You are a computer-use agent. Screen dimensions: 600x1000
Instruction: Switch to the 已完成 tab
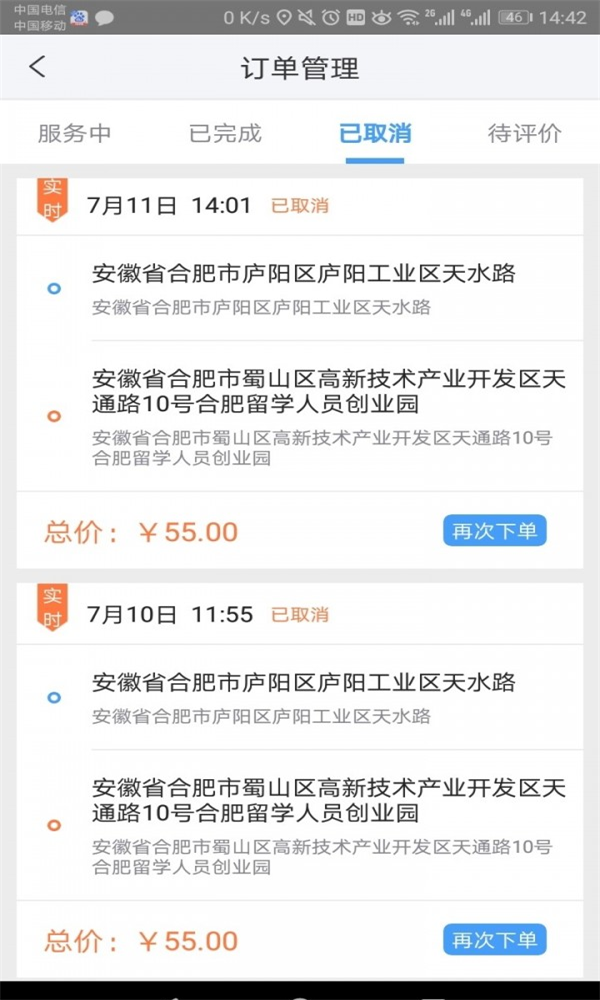point(225,134)
